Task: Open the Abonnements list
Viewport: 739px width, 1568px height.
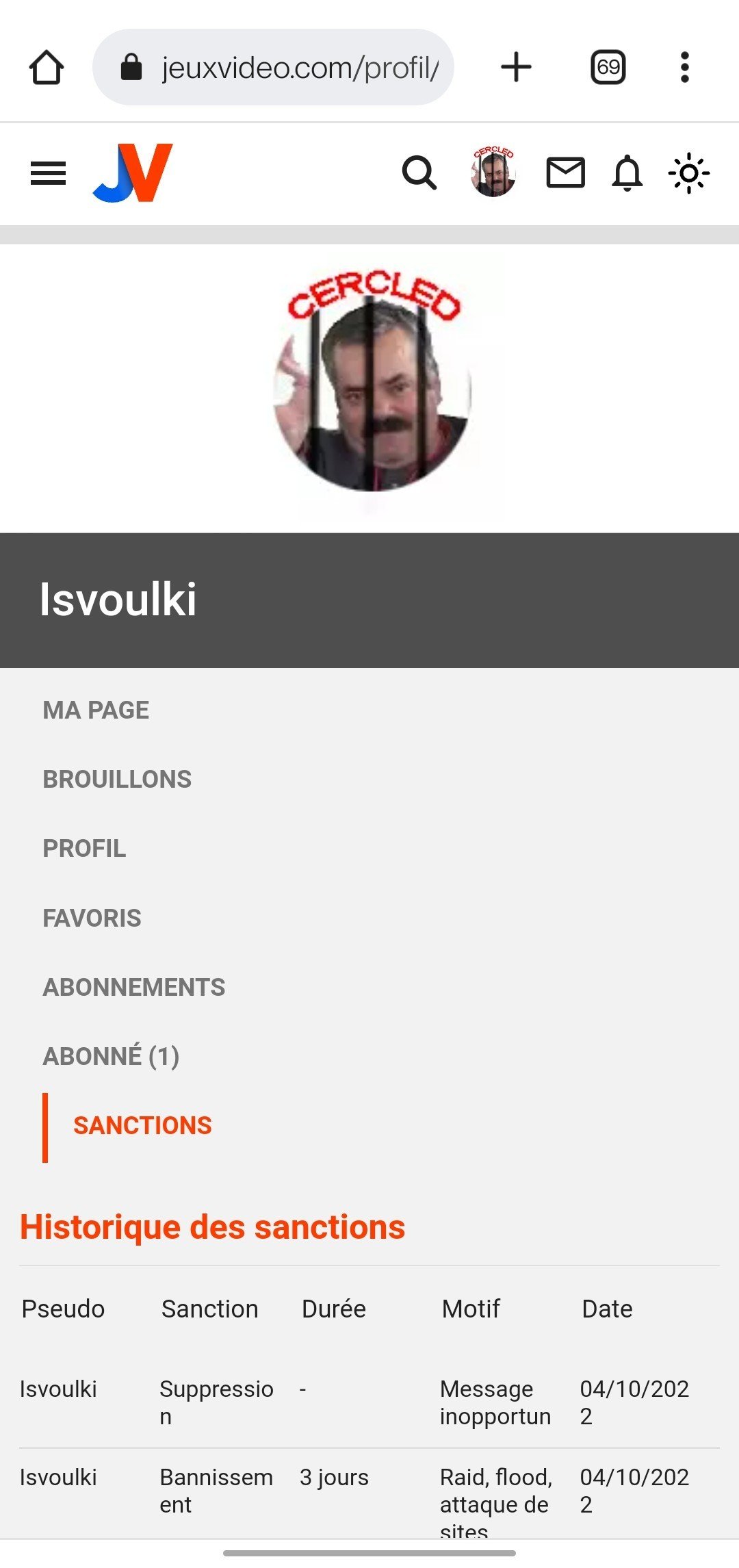Action: pyautogui.click(x=133, y=987)
